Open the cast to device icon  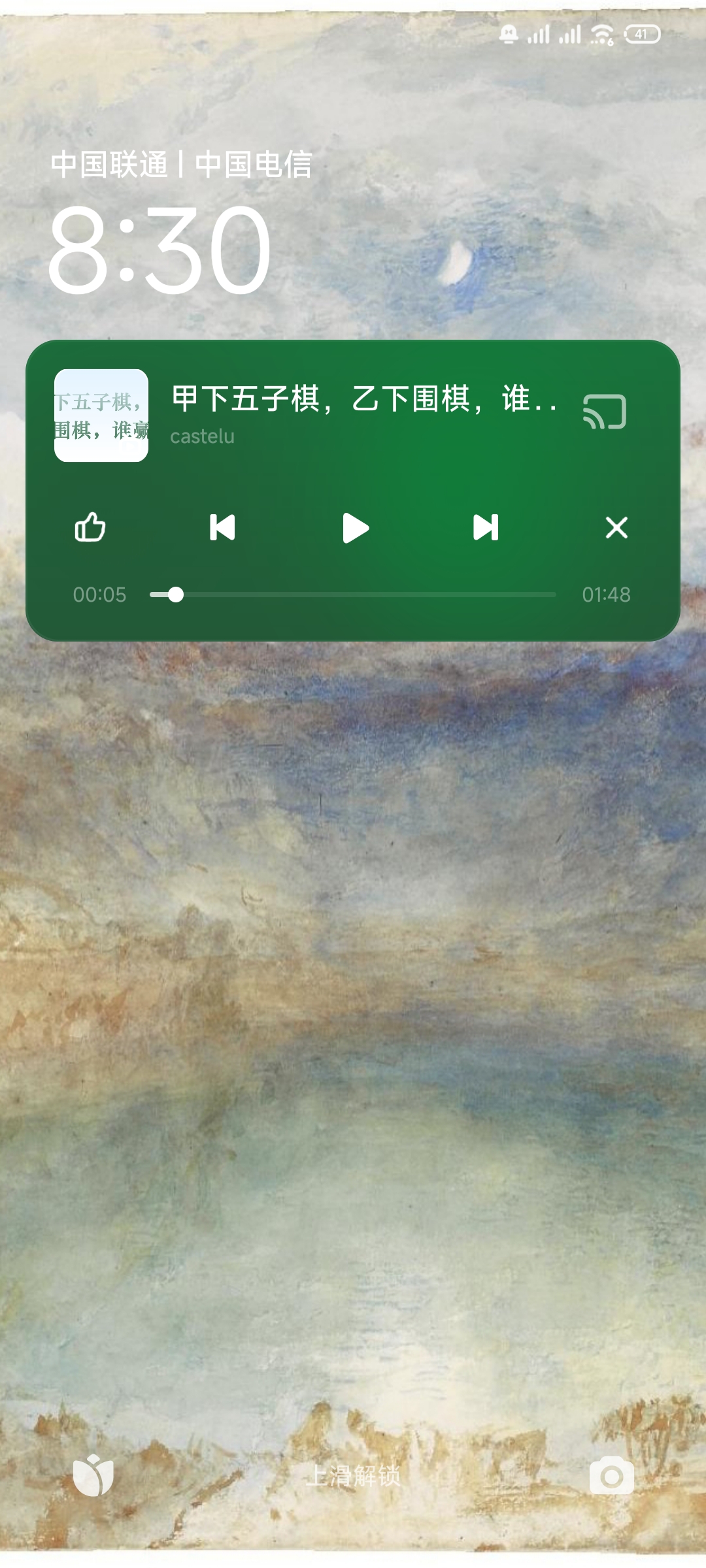(605, 412)
